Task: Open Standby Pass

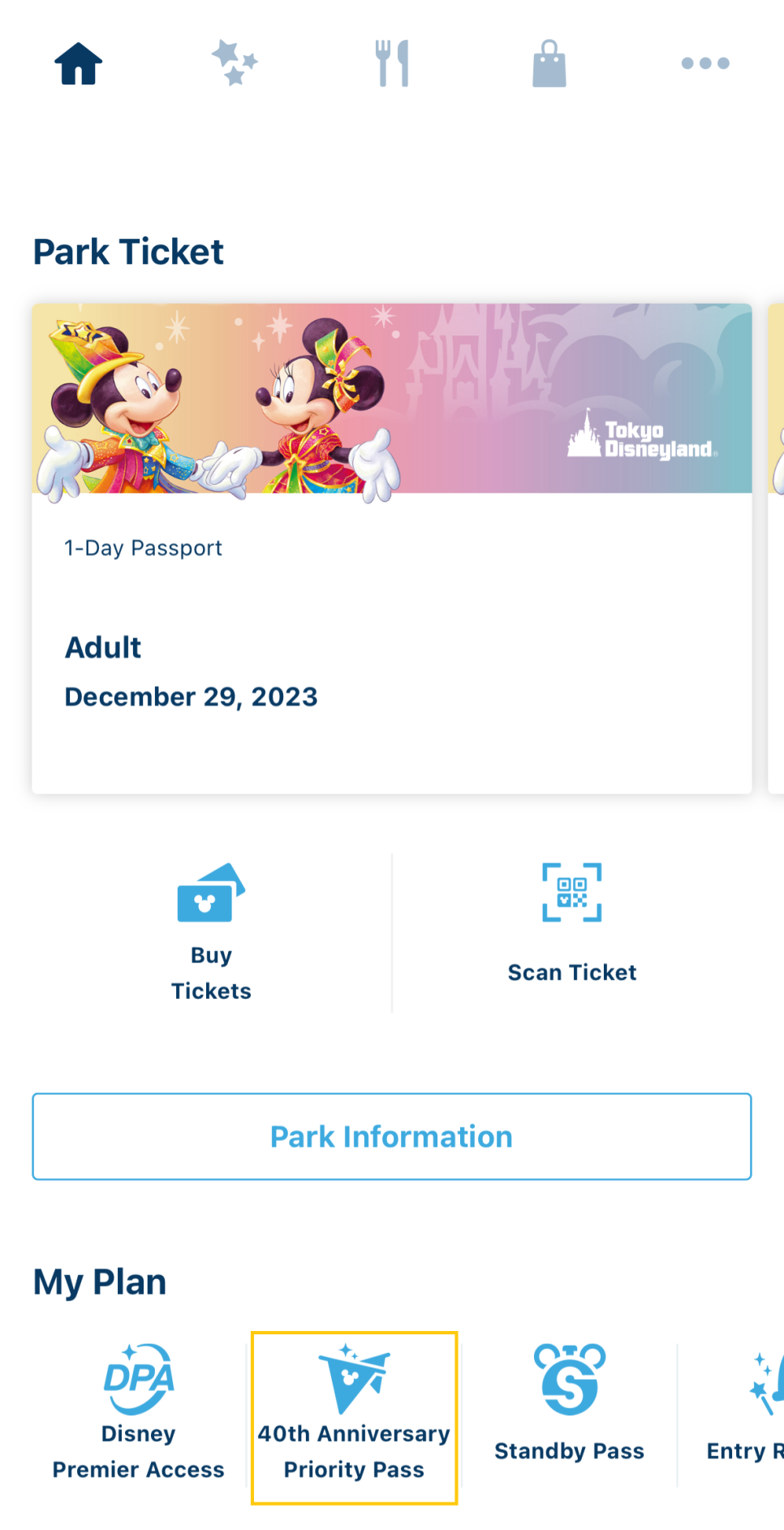Action: (x=569, y=1414)
